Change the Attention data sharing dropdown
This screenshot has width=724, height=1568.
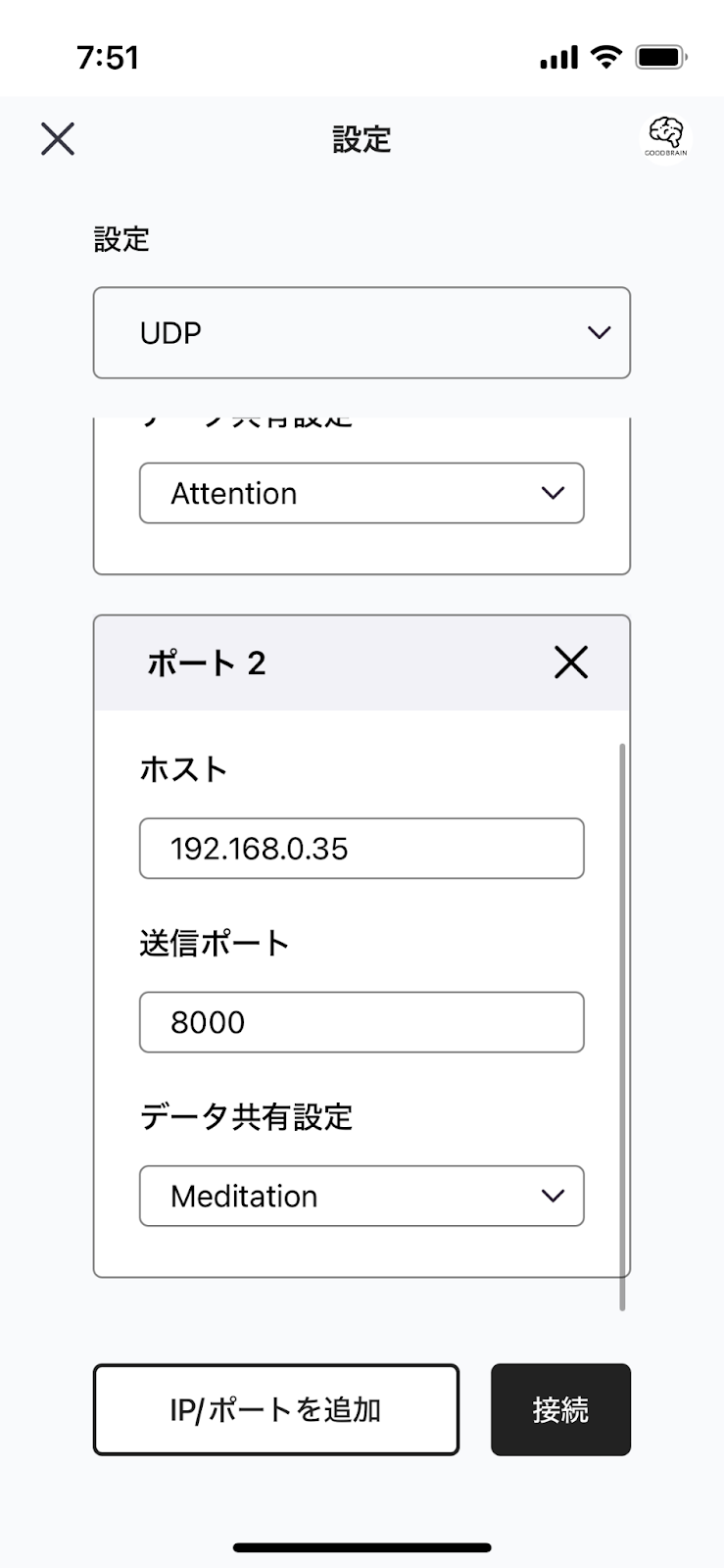click(x=362, y=493)
